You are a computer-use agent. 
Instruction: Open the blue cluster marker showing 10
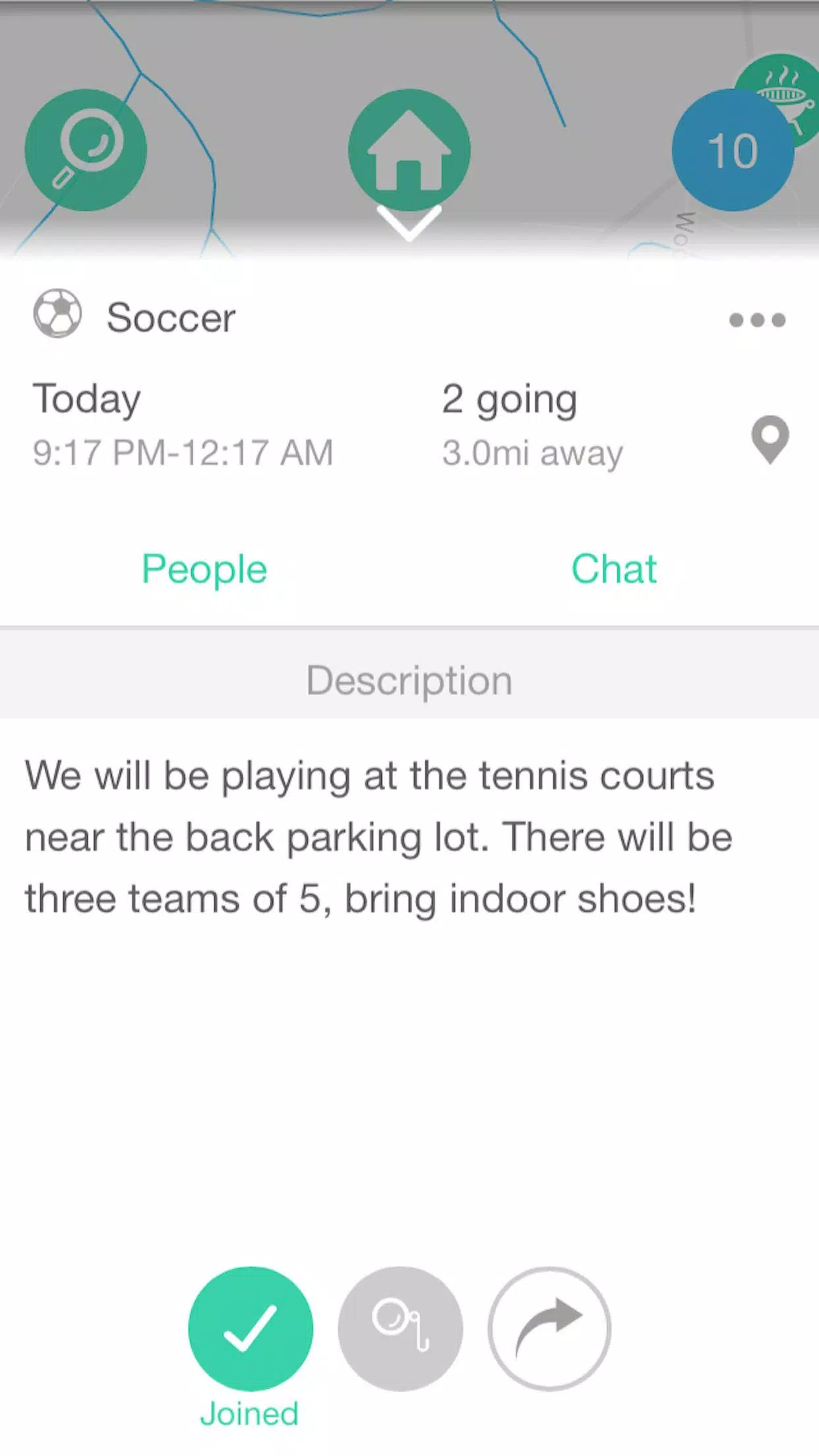(x=733, y=150)
